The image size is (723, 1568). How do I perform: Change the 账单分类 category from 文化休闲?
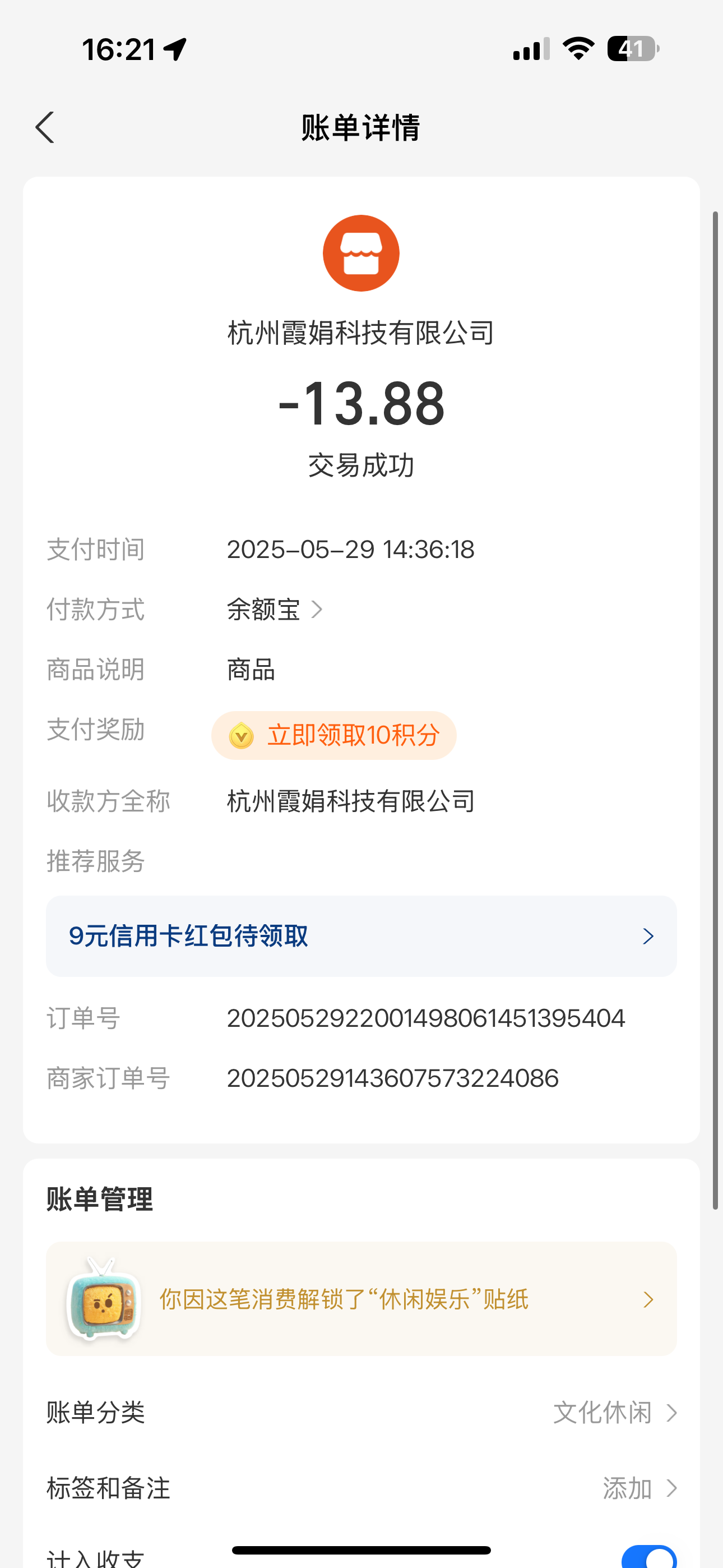pyautogui.click(x=361, y=1412)
